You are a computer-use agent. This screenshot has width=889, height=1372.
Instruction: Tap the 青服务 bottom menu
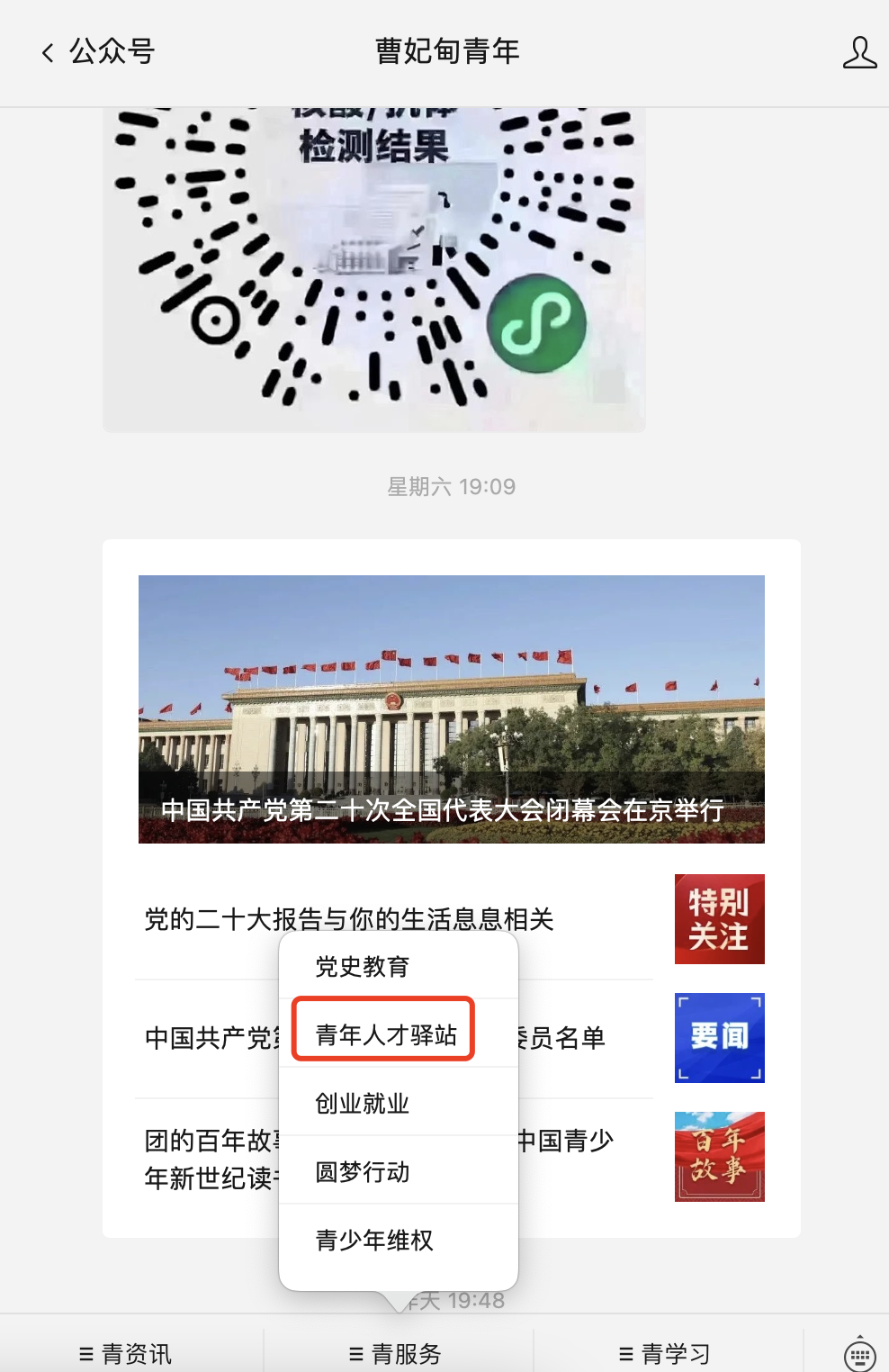coord(396,1353)
